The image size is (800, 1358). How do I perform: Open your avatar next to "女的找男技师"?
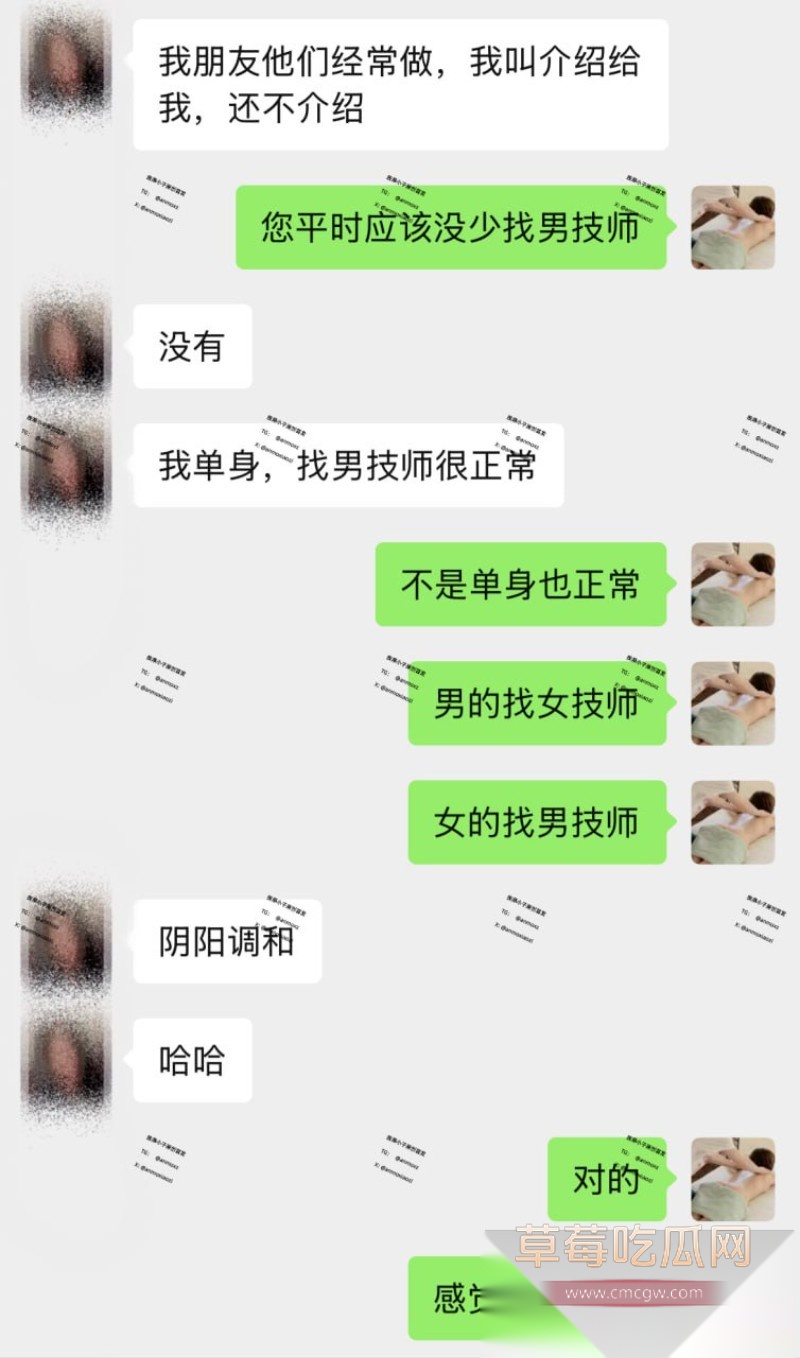click(732, 823)
